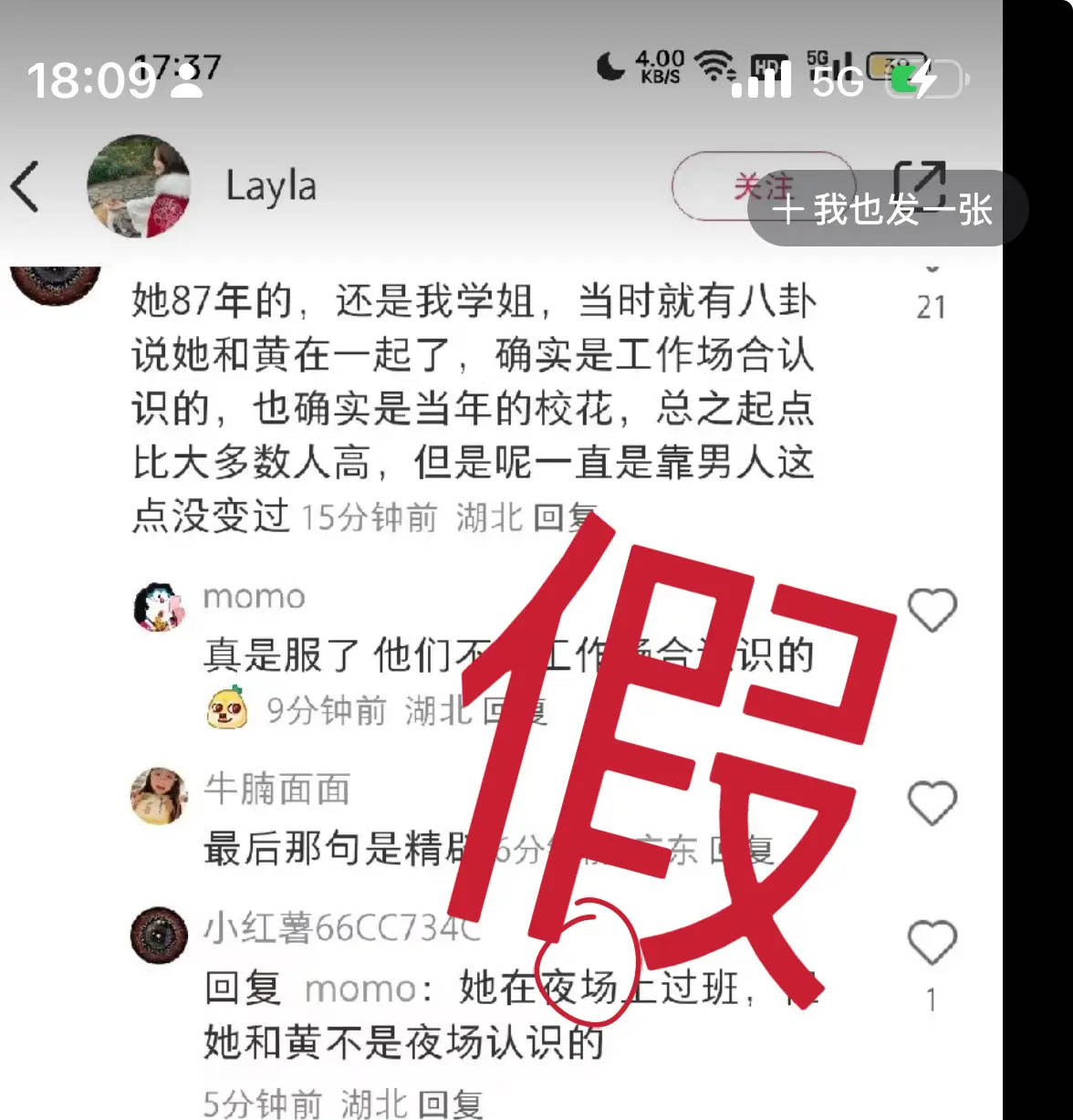Tap the 我也发一张 button
The height and width of the screenshot is (1120, 1073).
tap(885, 209)
